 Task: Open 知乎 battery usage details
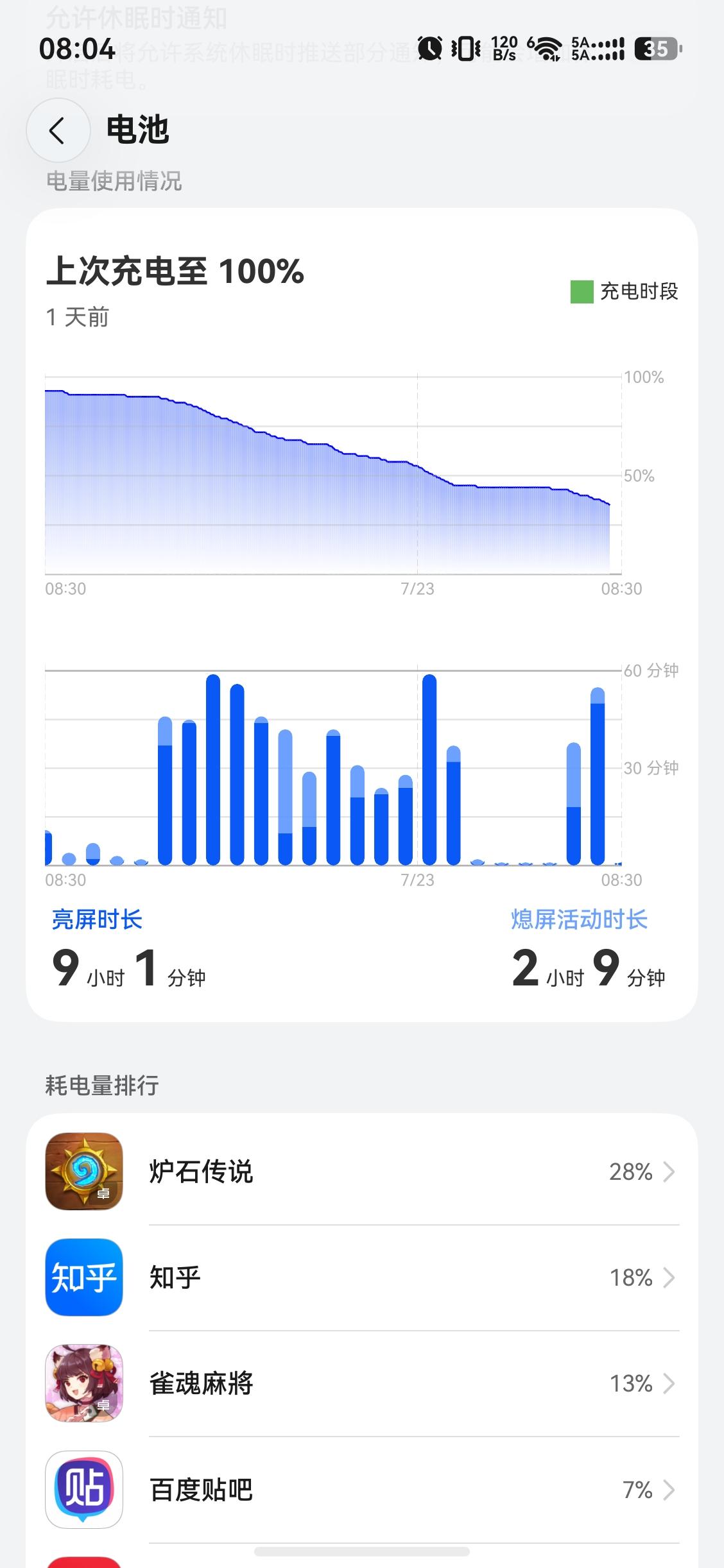[x=362, y=1277]
